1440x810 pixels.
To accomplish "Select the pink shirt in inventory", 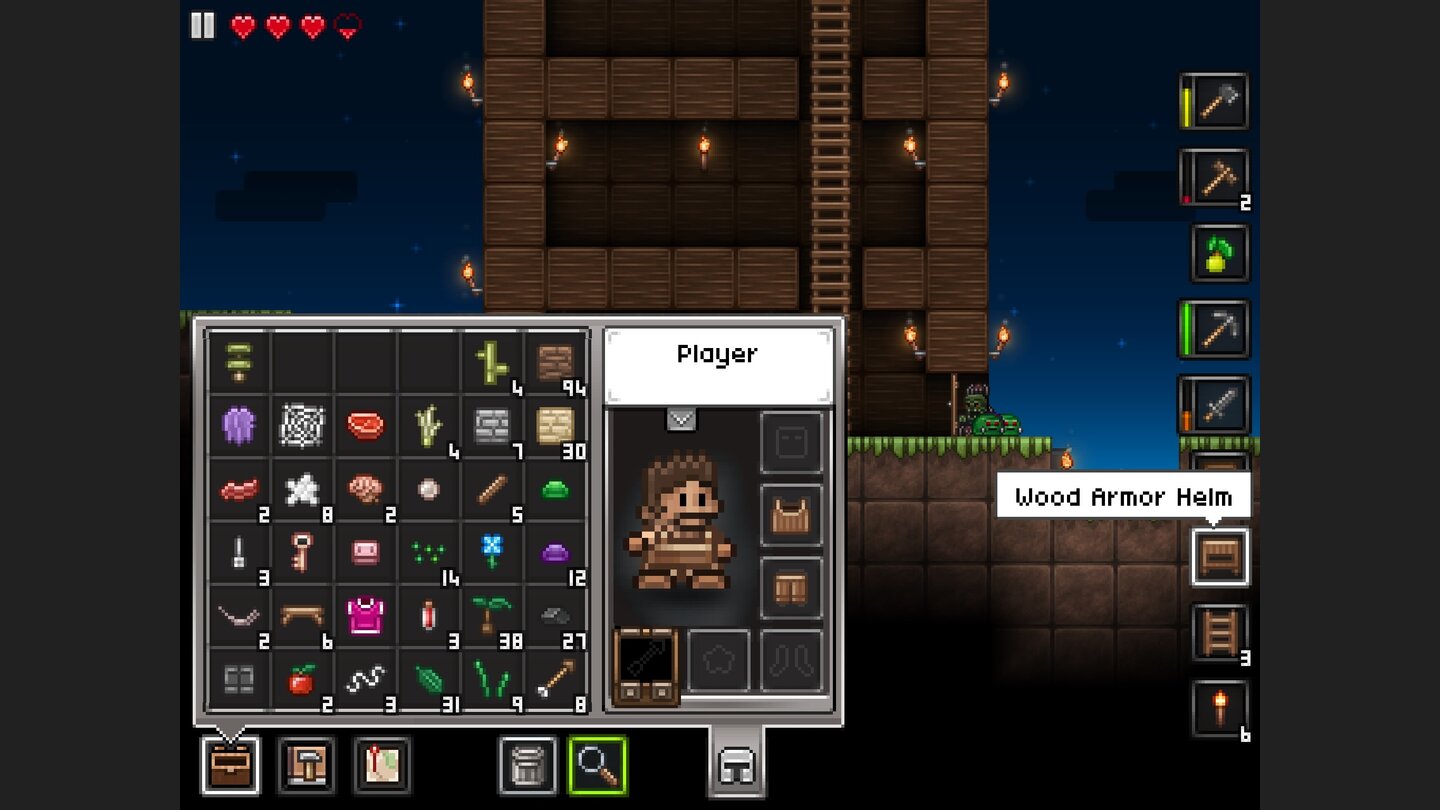I will 365,616.
